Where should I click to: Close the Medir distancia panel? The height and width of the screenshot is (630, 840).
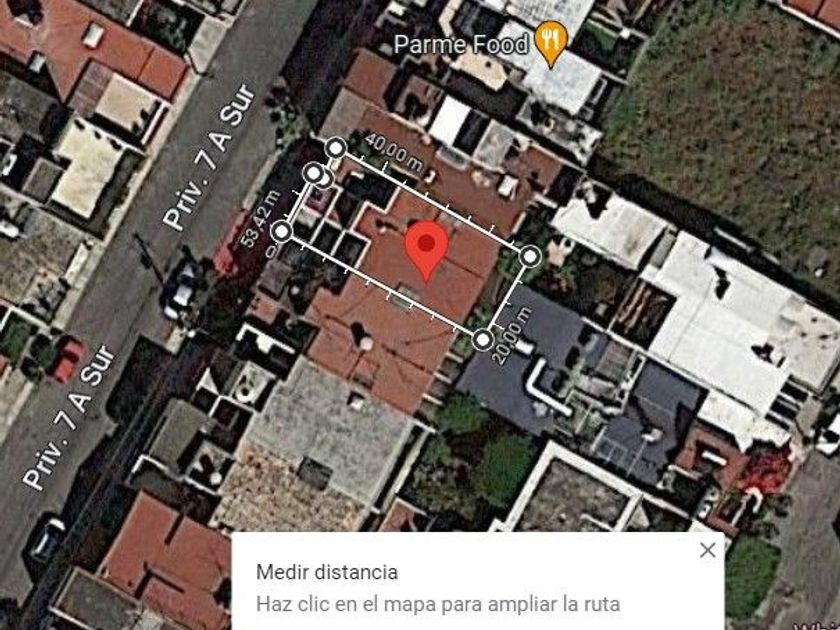708,550
